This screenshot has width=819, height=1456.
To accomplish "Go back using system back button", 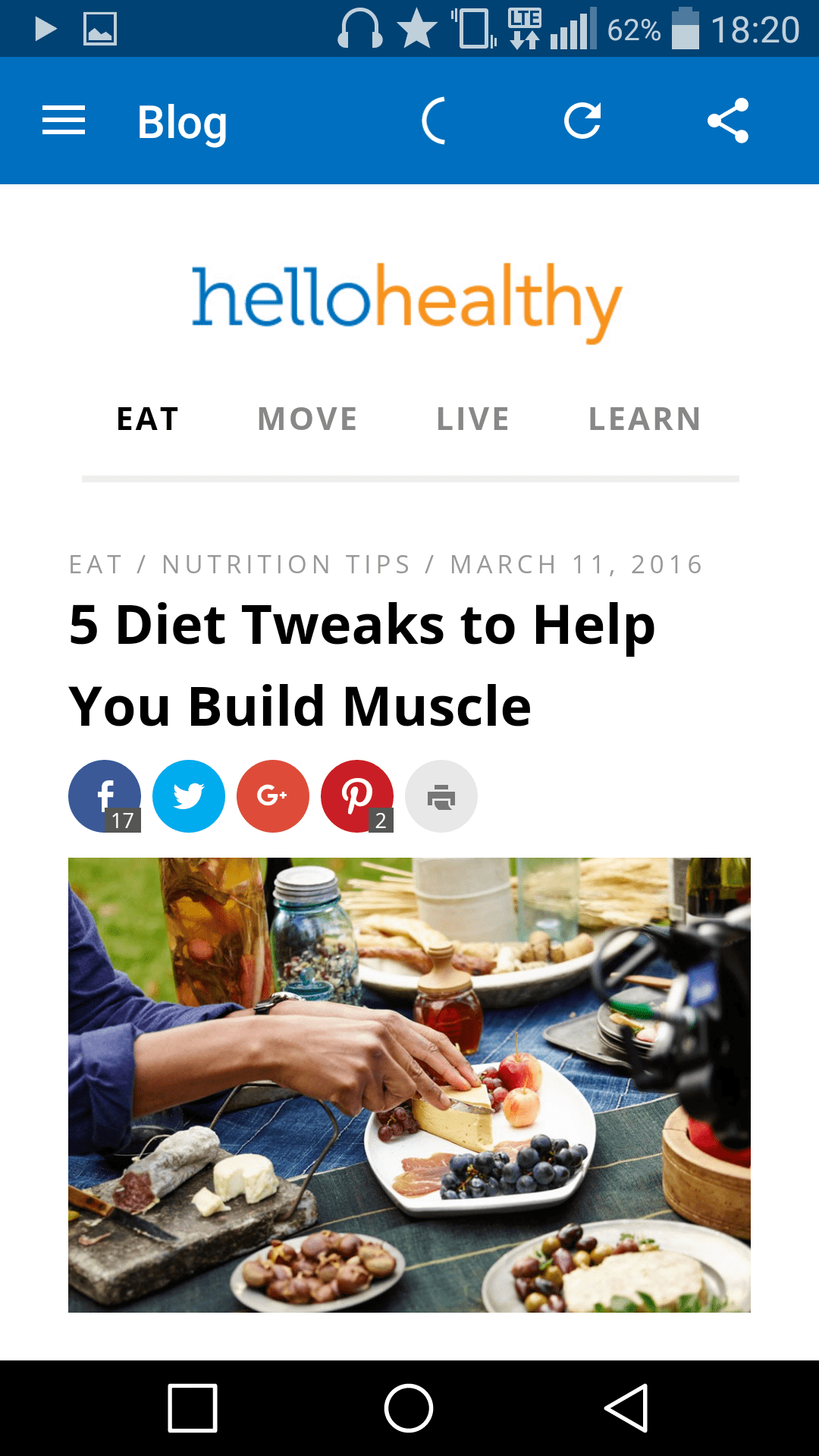I will 626,1408.
